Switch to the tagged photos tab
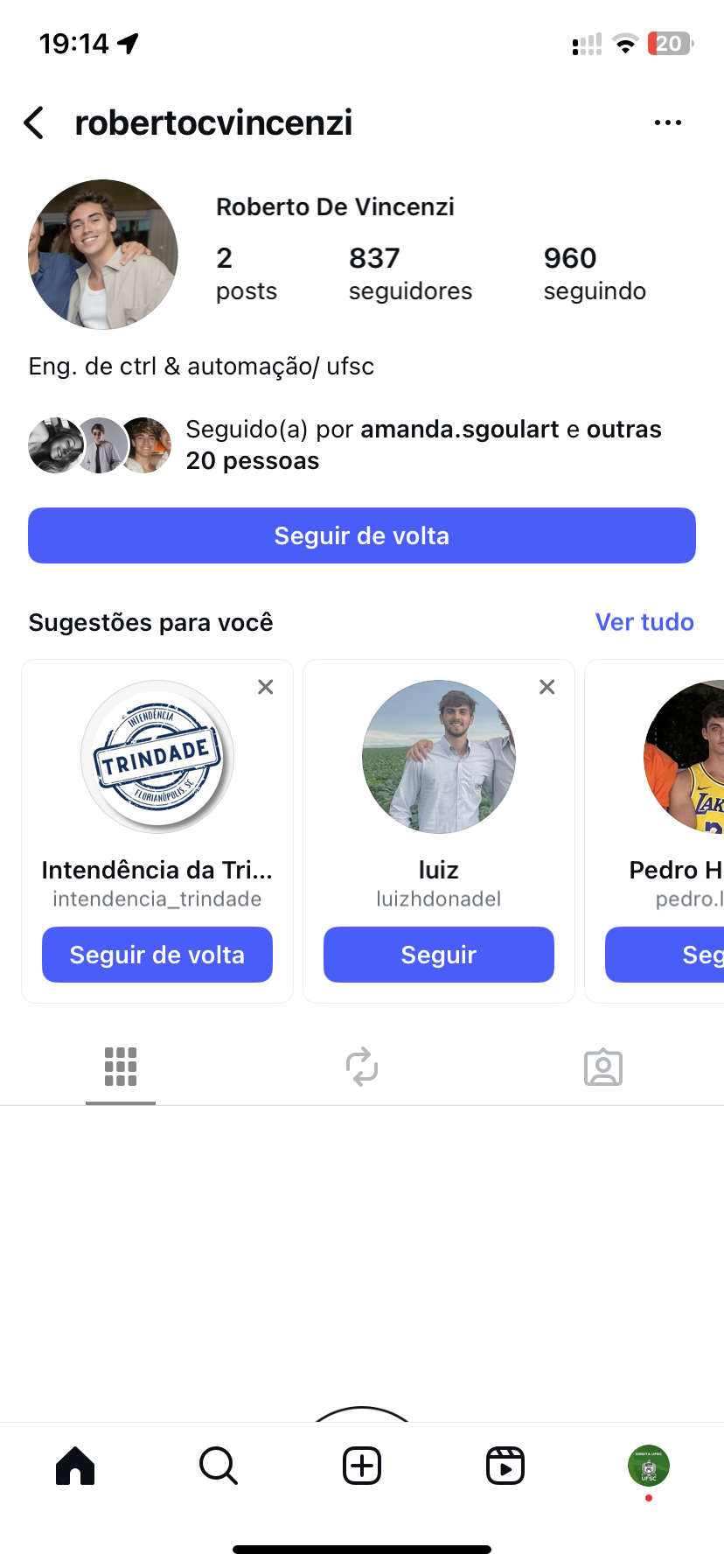The image size is (724, 1568). pos(602,1067)
